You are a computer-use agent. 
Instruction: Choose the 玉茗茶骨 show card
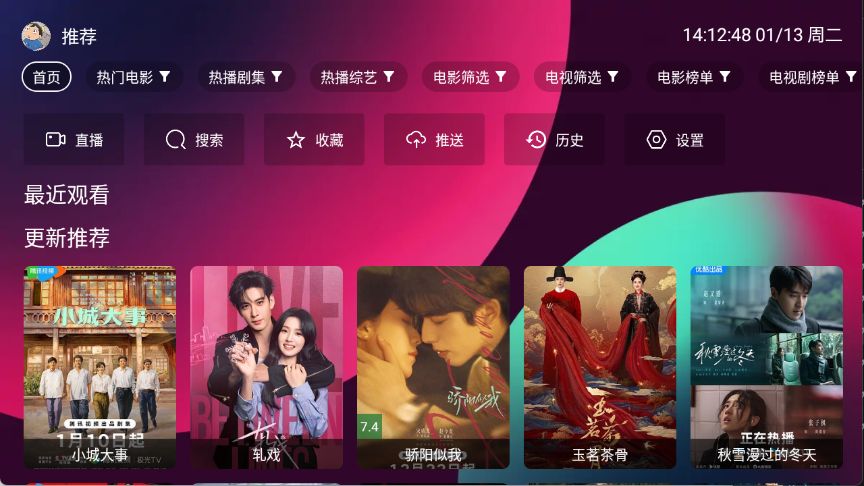pyautogui.click(x=600, y=367)
